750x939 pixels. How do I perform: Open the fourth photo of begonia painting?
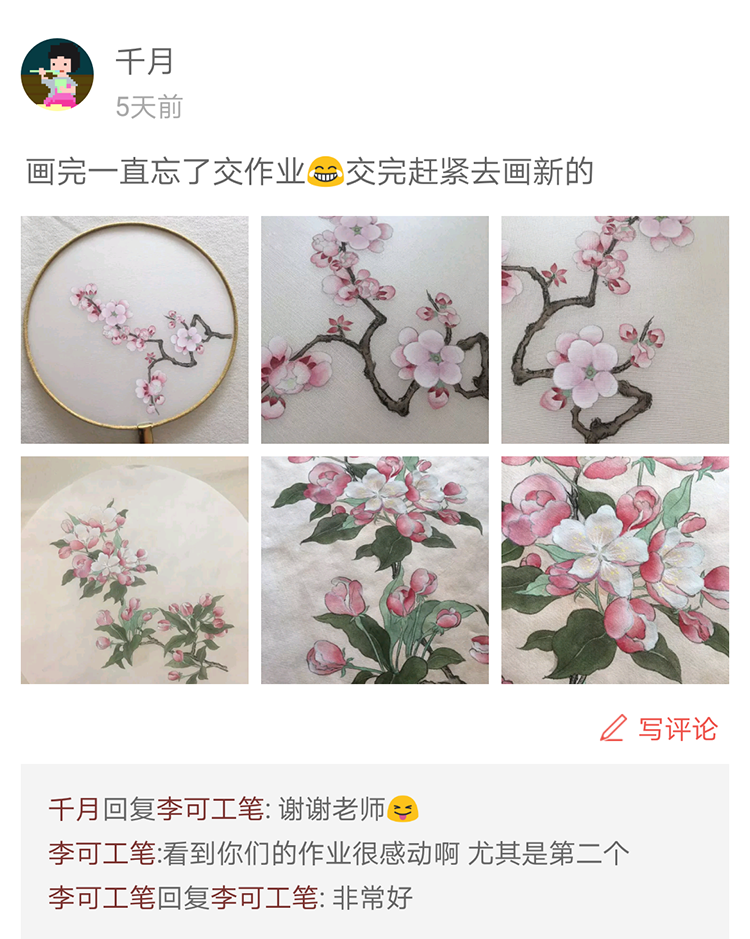pos(134,570)
